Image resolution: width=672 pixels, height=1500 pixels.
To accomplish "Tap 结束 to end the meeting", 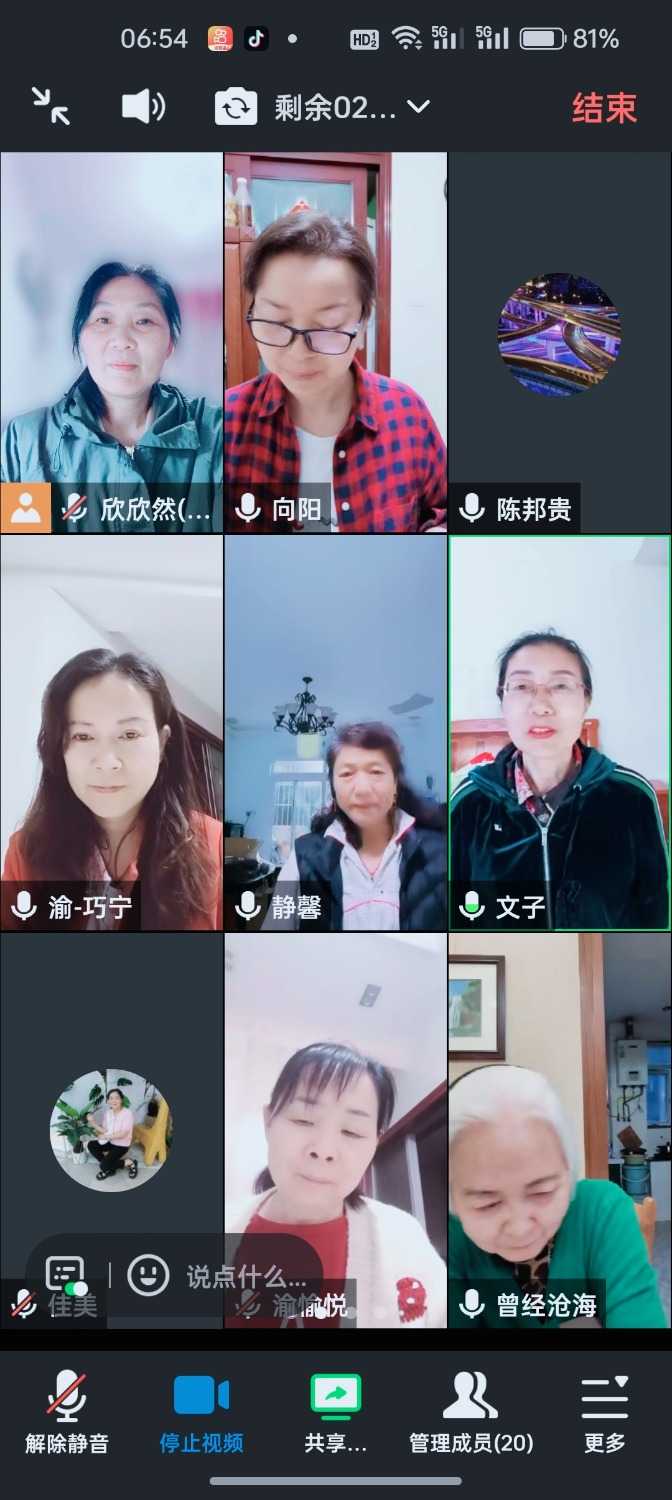I will [604, 108].
